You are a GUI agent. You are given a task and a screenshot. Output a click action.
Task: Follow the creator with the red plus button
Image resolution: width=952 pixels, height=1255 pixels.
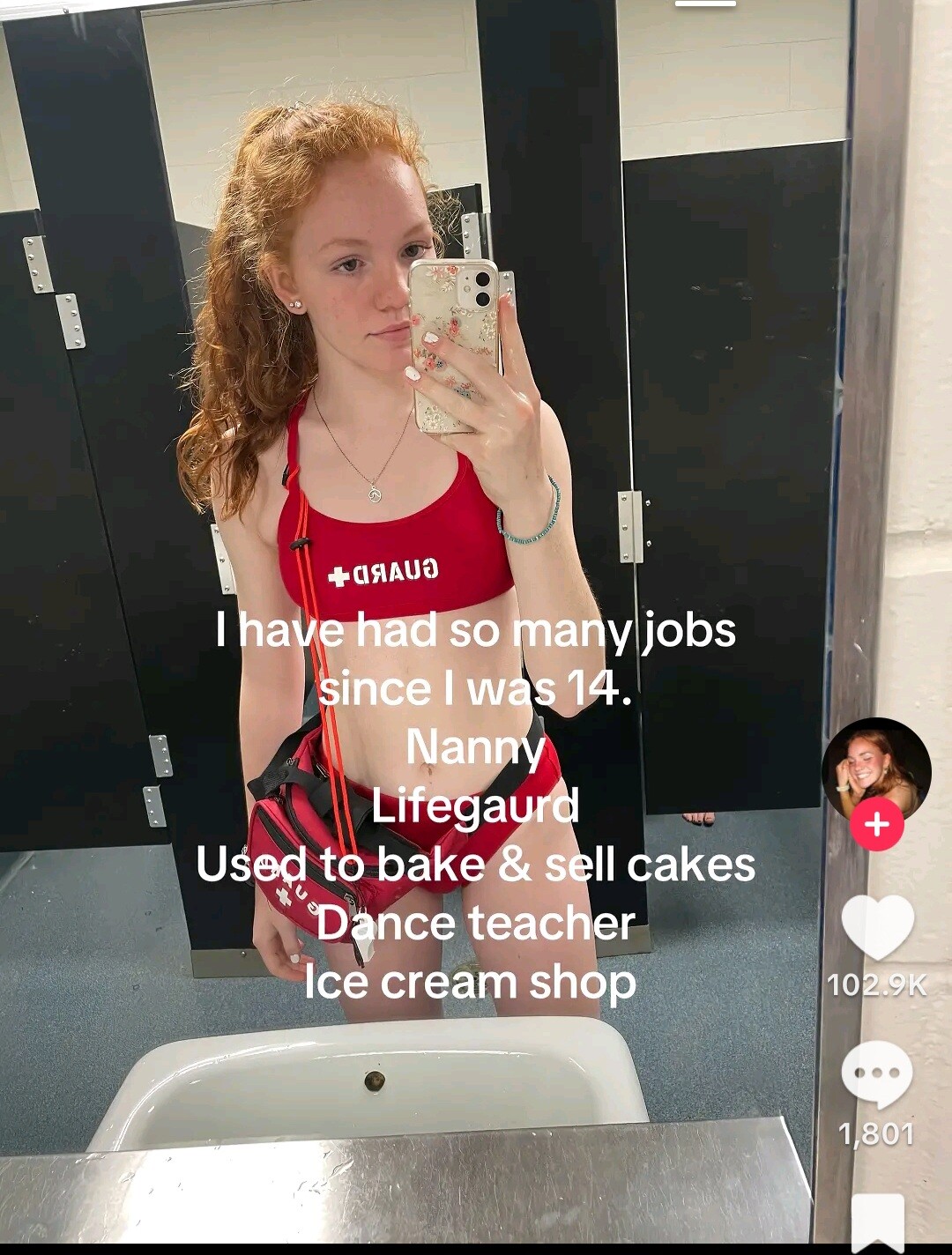(x=876, y=825)
